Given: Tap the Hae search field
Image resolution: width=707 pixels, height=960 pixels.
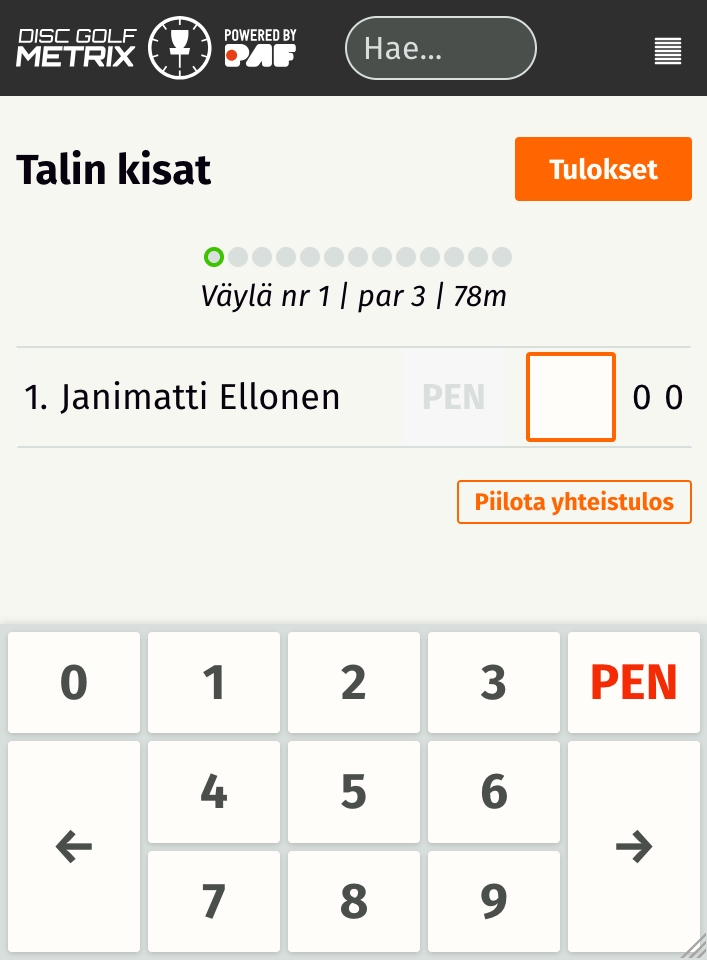Looking at the screenshot, I should [440, 48].
